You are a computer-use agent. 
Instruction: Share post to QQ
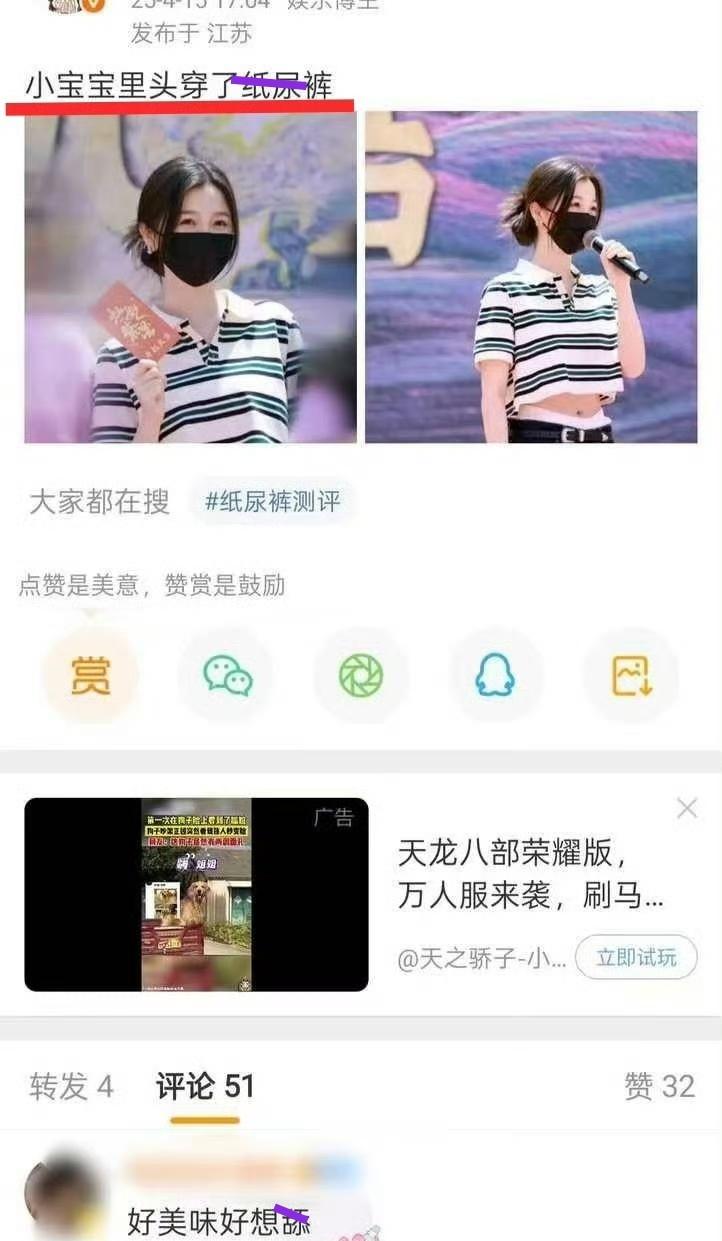tap(495, 676)
